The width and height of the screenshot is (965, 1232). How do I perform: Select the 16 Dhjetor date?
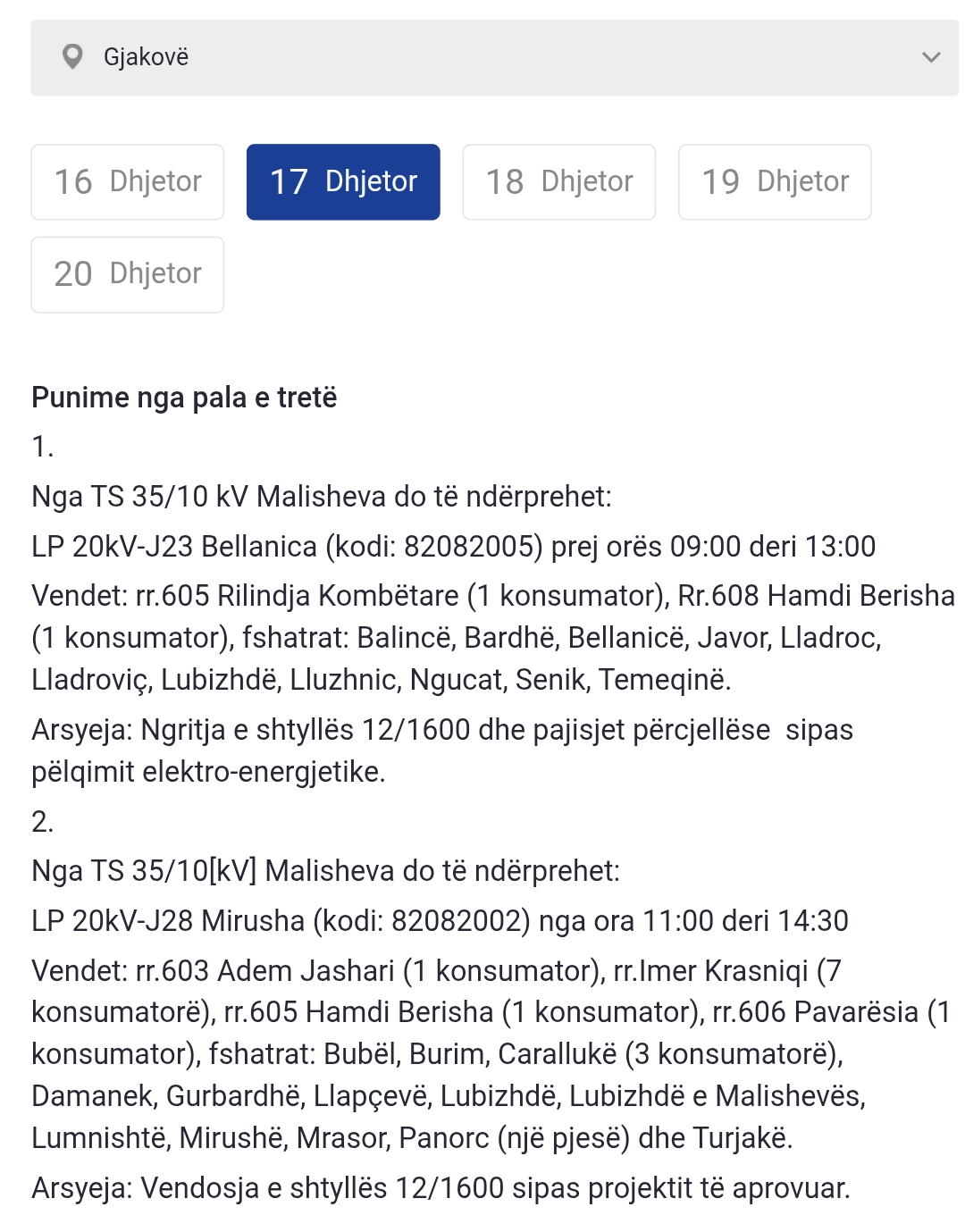128,182
